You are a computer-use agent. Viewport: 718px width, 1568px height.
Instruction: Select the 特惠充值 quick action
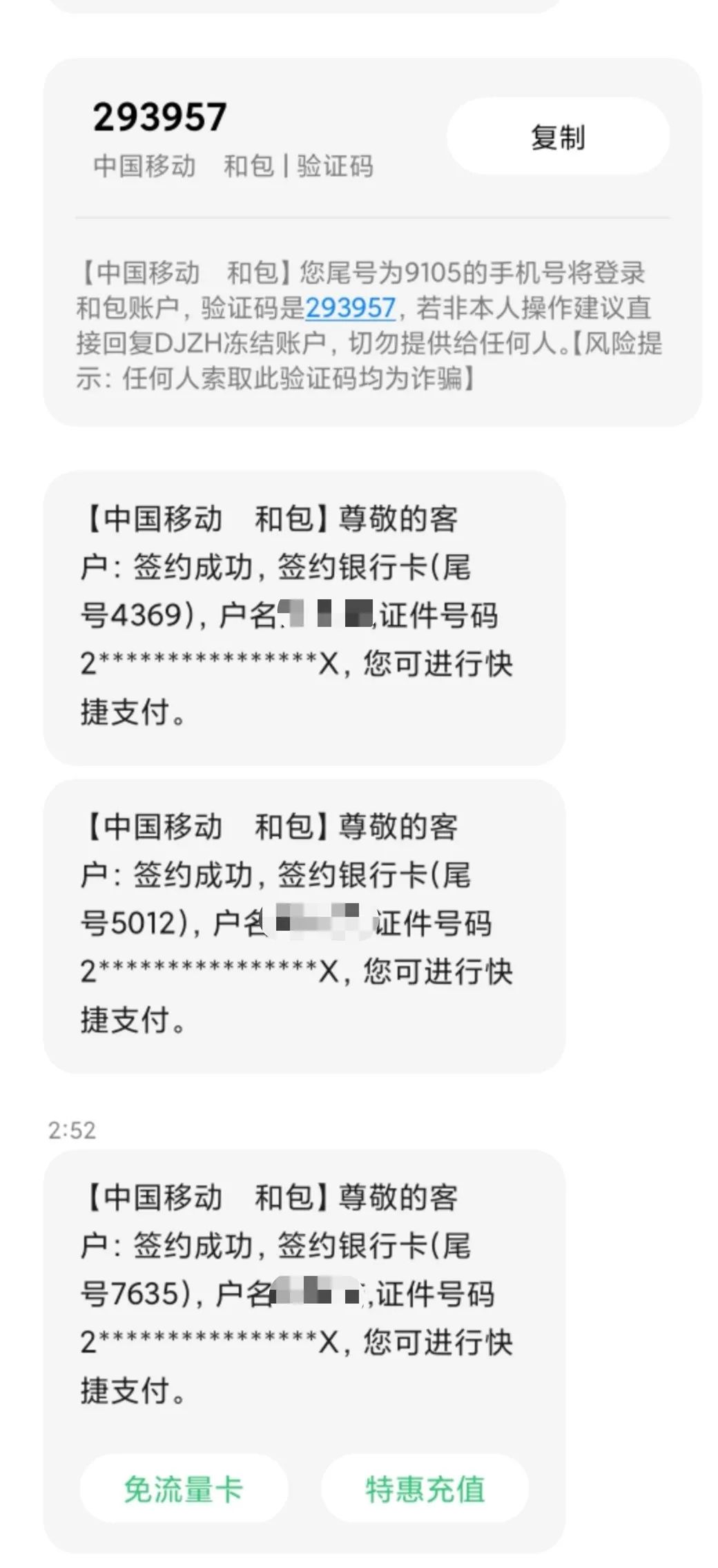coord(425,1488)
